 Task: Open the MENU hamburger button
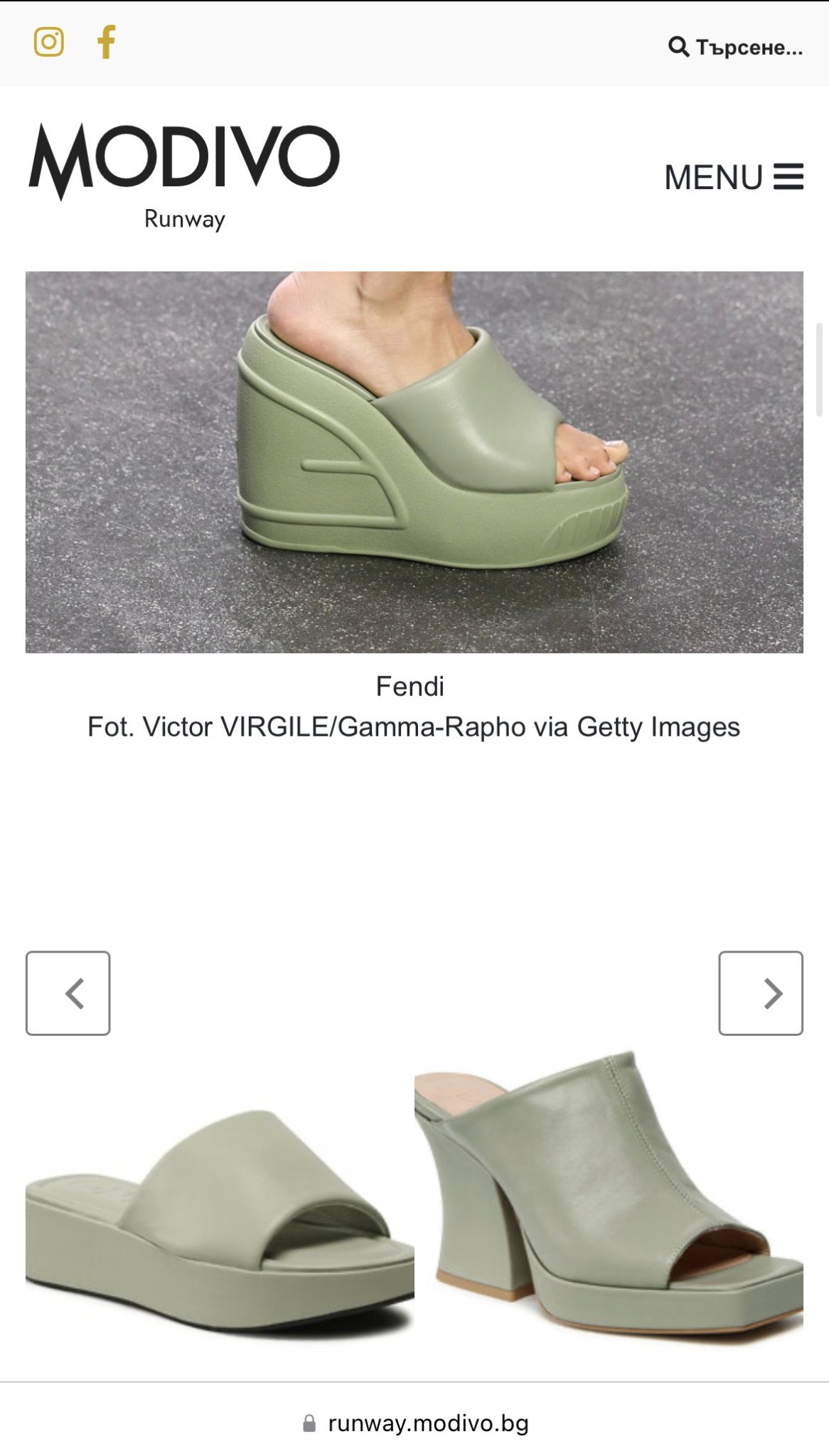tap(734, 177)
